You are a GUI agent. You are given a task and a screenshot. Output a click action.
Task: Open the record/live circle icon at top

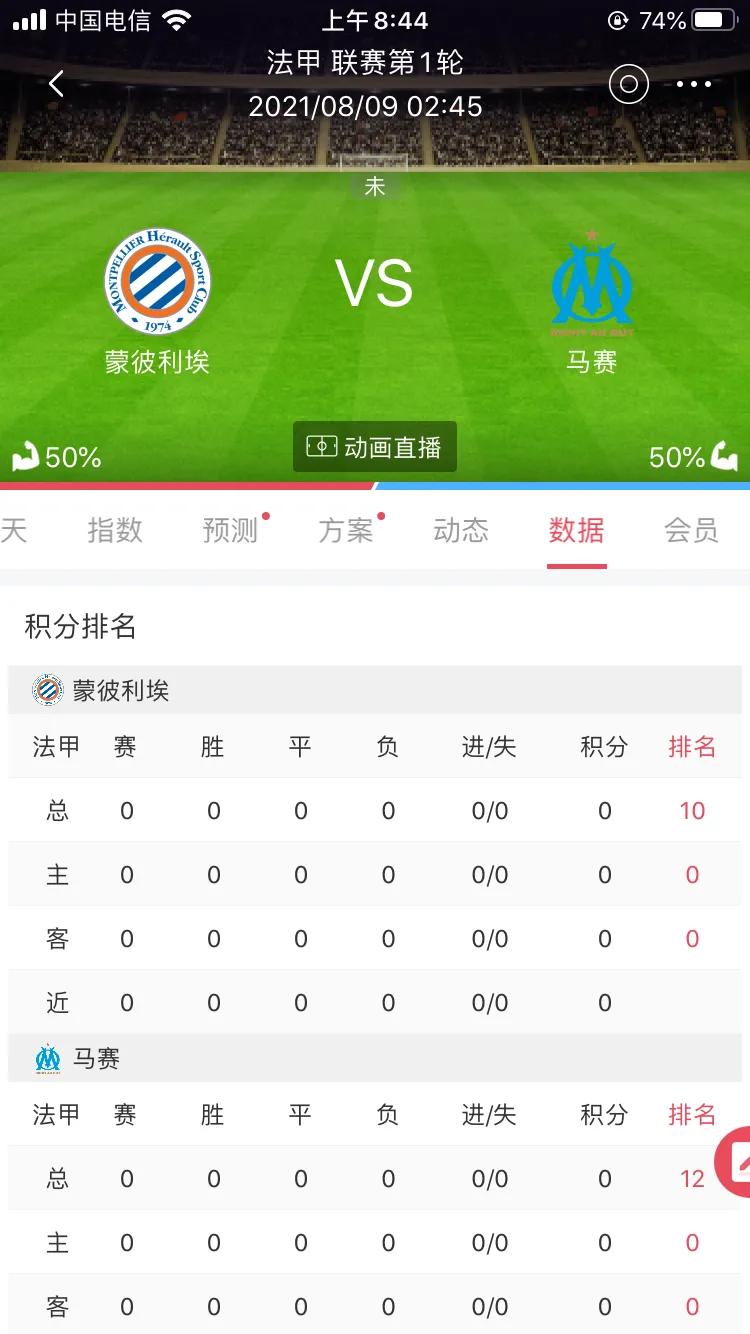pos(628,84)
